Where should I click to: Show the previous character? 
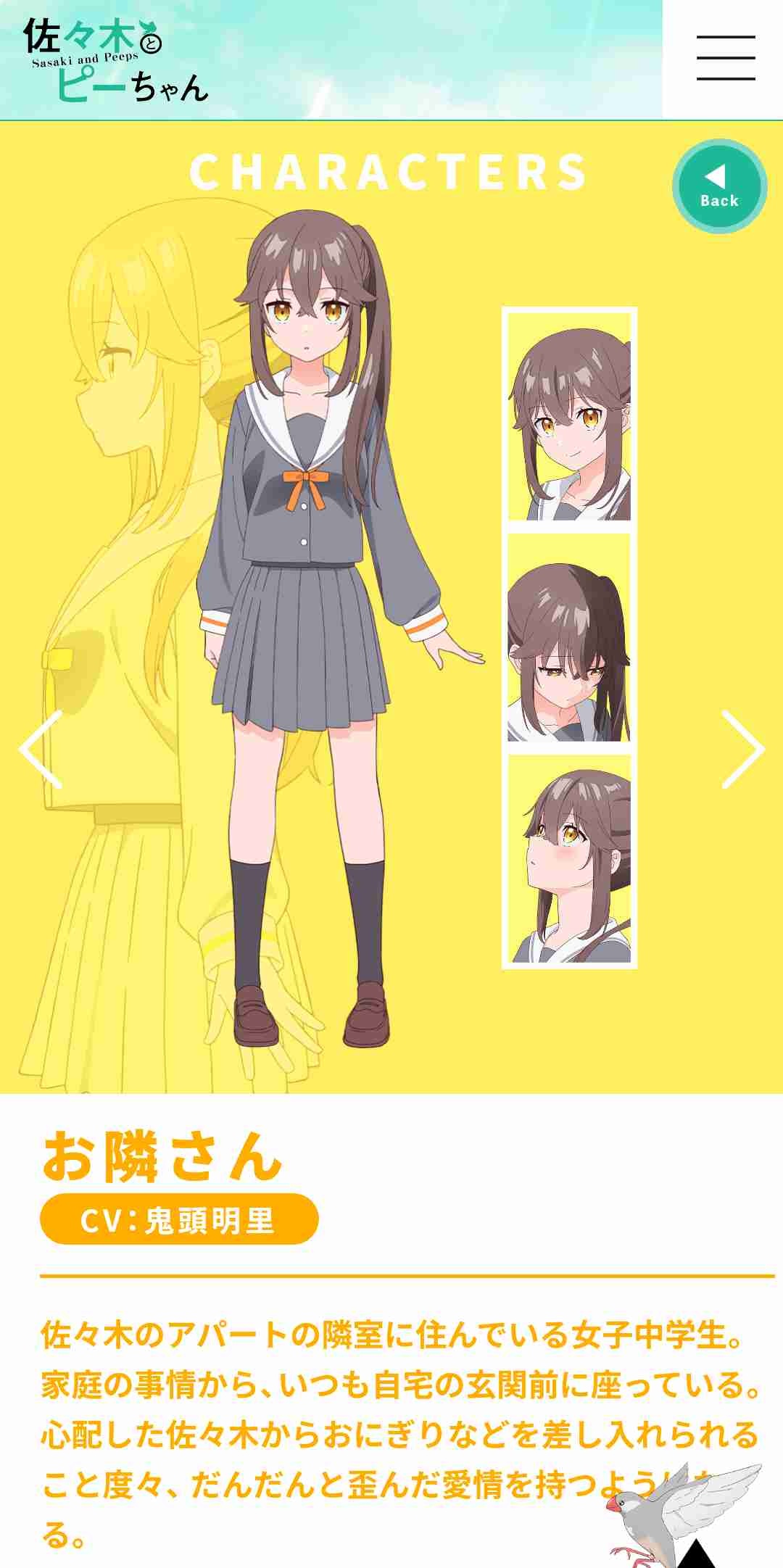pos(40,749)
